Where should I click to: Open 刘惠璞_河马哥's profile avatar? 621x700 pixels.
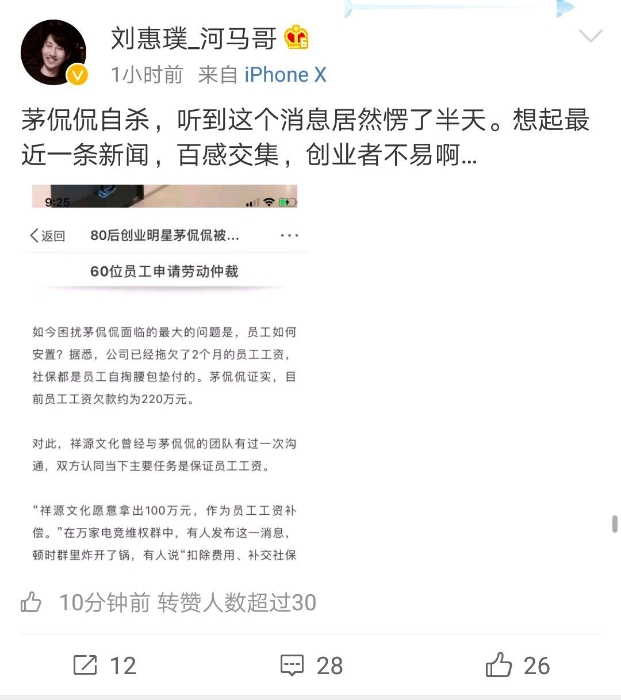tap(53, 52)
